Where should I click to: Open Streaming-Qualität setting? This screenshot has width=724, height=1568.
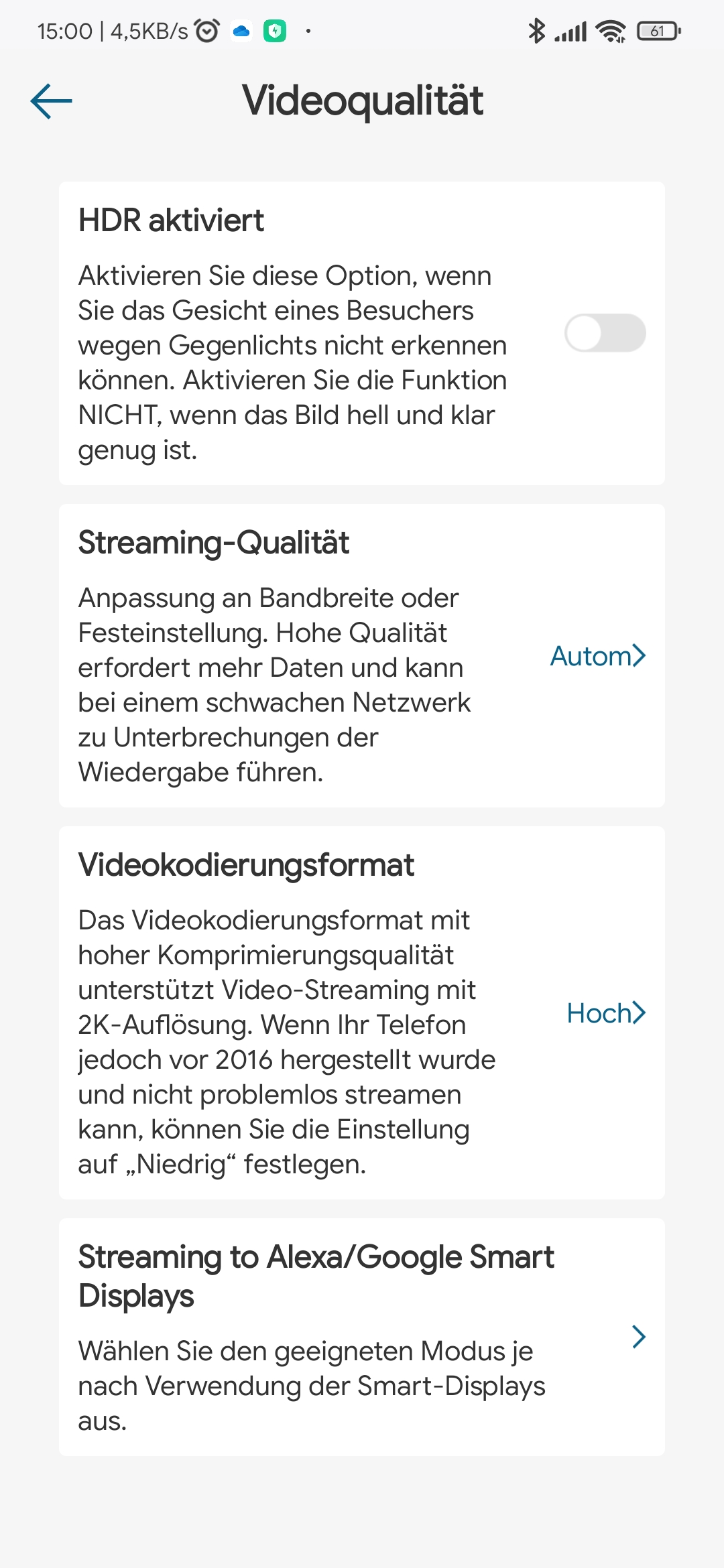[x=597, y=656]
